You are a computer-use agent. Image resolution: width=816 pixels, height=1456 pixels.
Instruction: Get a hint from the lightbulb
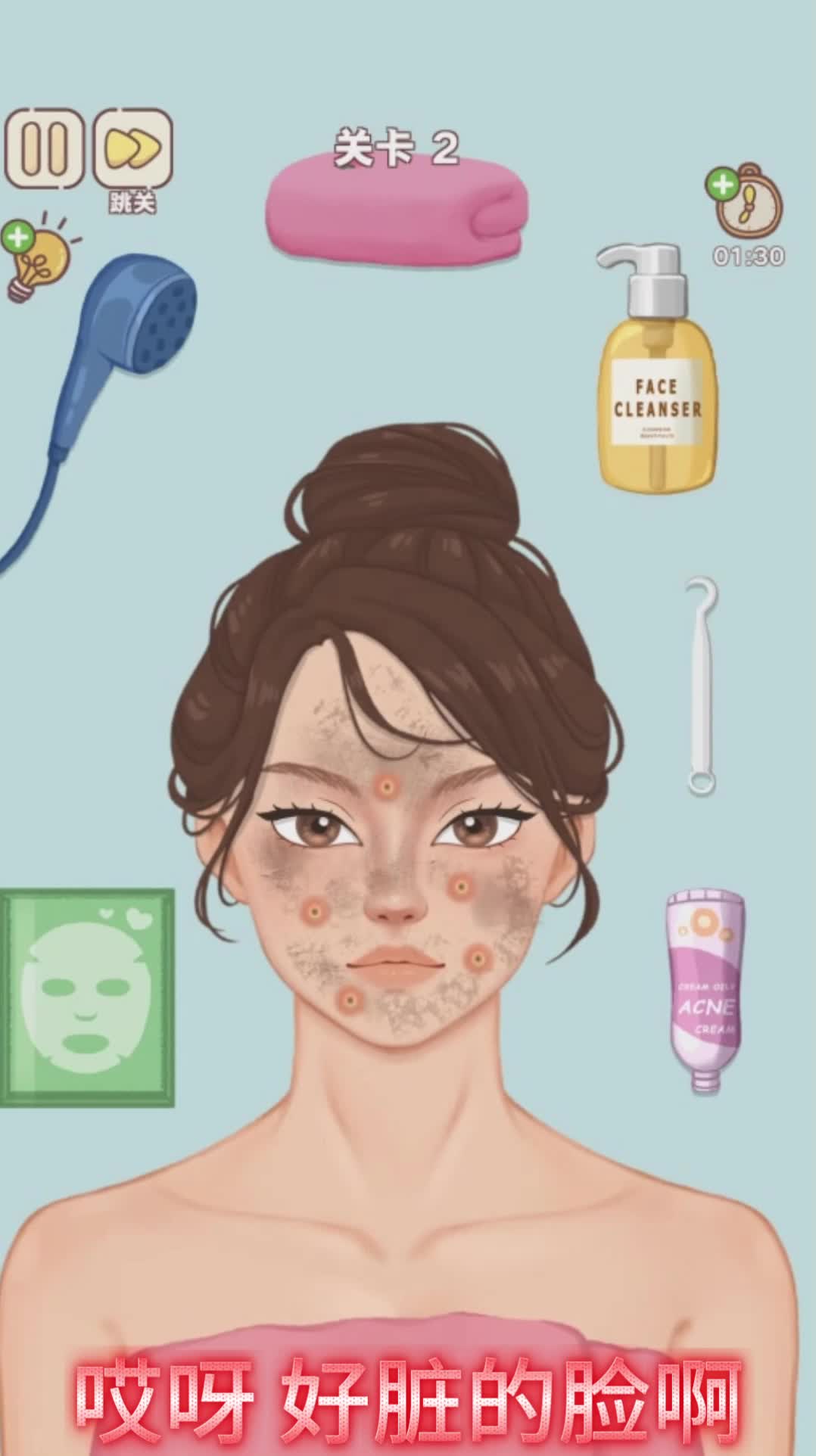(x=38, y=256)
